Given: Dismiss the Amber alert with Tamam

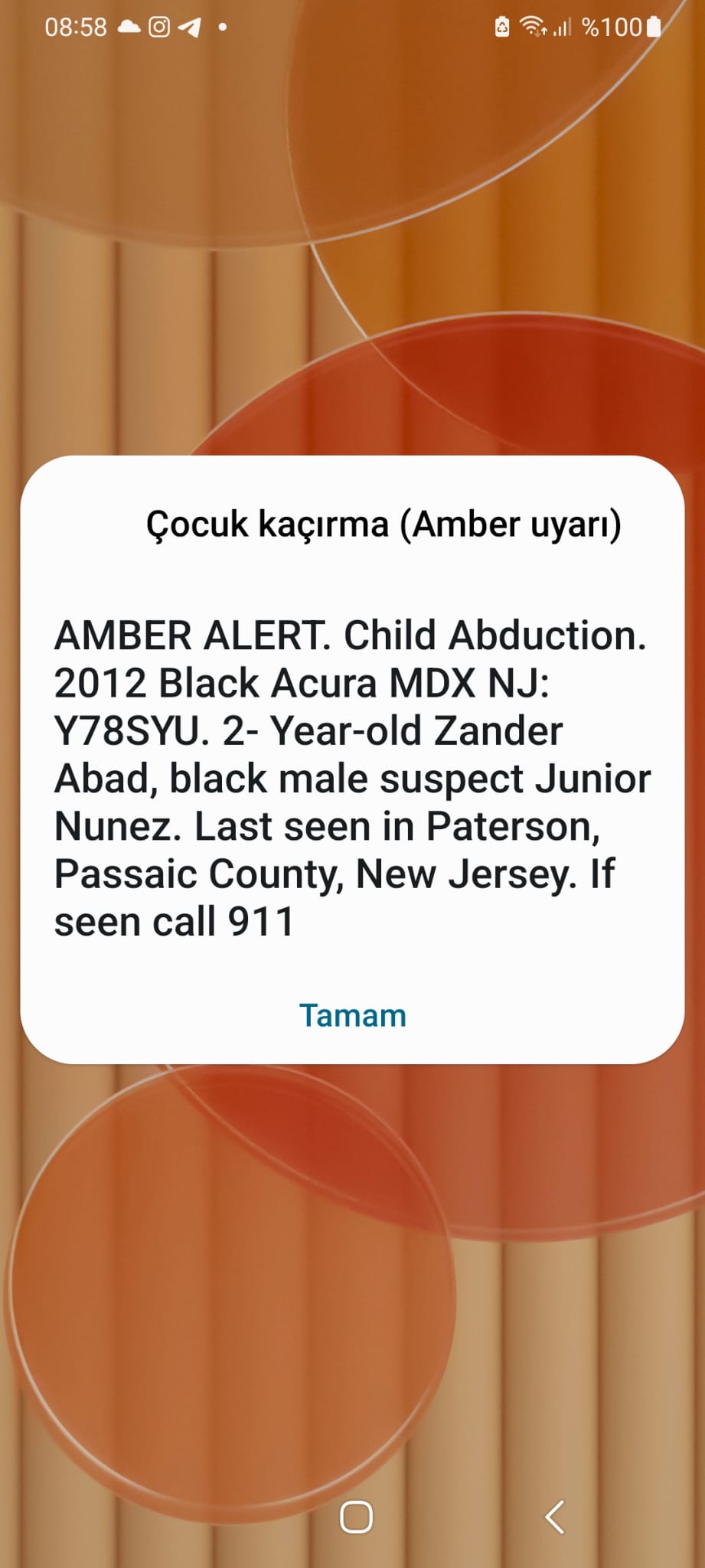Looking at the screenshot, I should click(x=352, y=1016).
